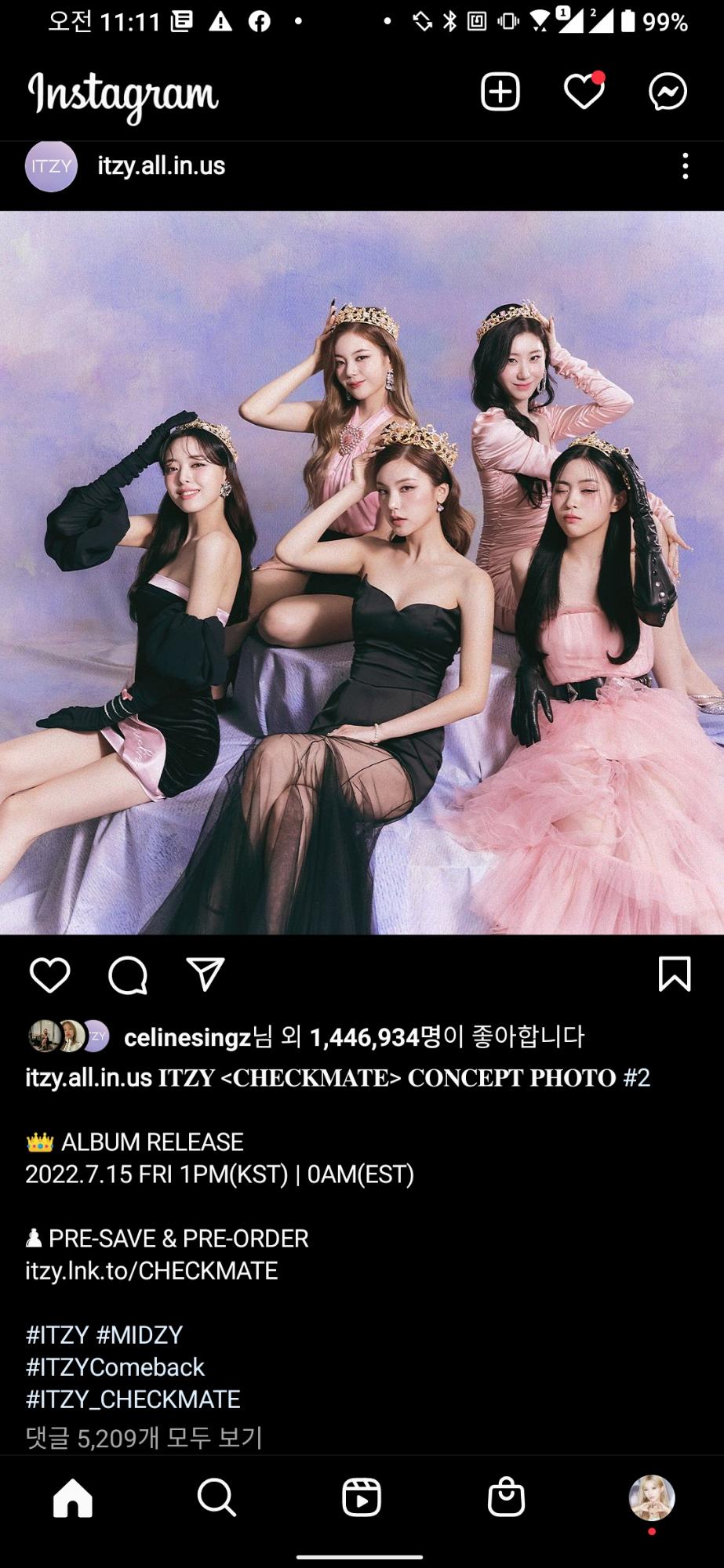
Task: Open the #ITZYComeback hashtag
Action: pyautogui.click(x=115, y=1367)
